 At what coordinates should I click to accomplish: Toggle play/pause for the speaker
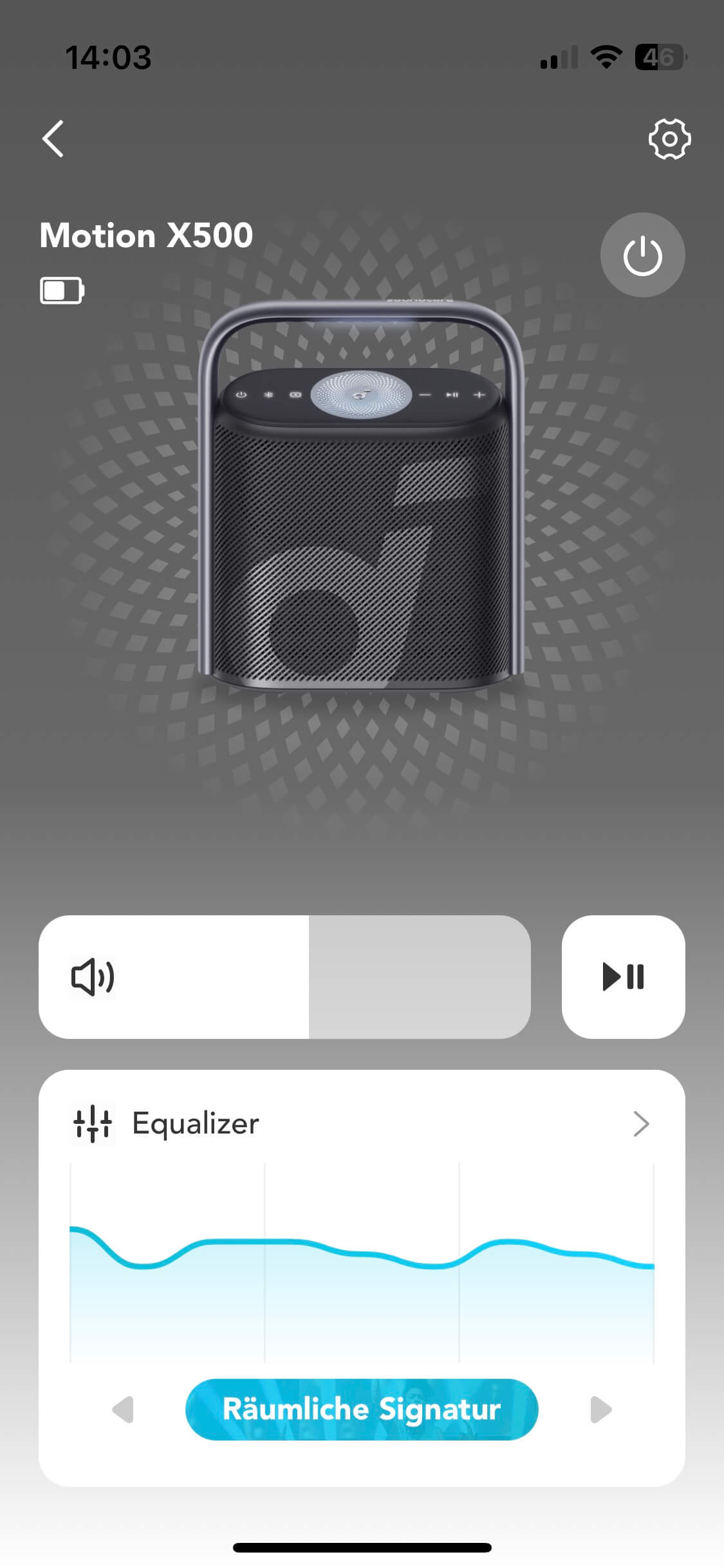(623, 976)
